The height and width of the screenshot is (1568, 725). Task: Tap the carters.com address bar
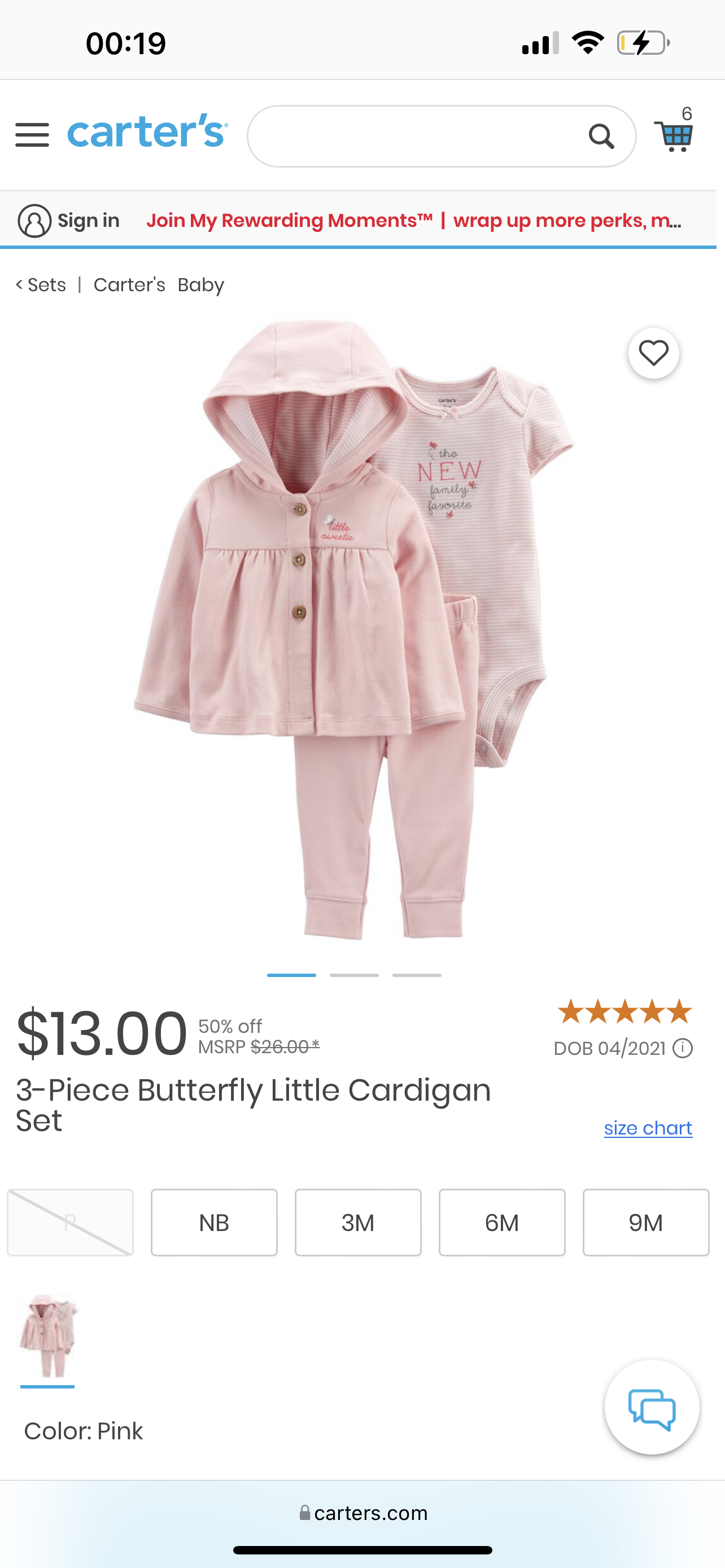coord(363,1513)
